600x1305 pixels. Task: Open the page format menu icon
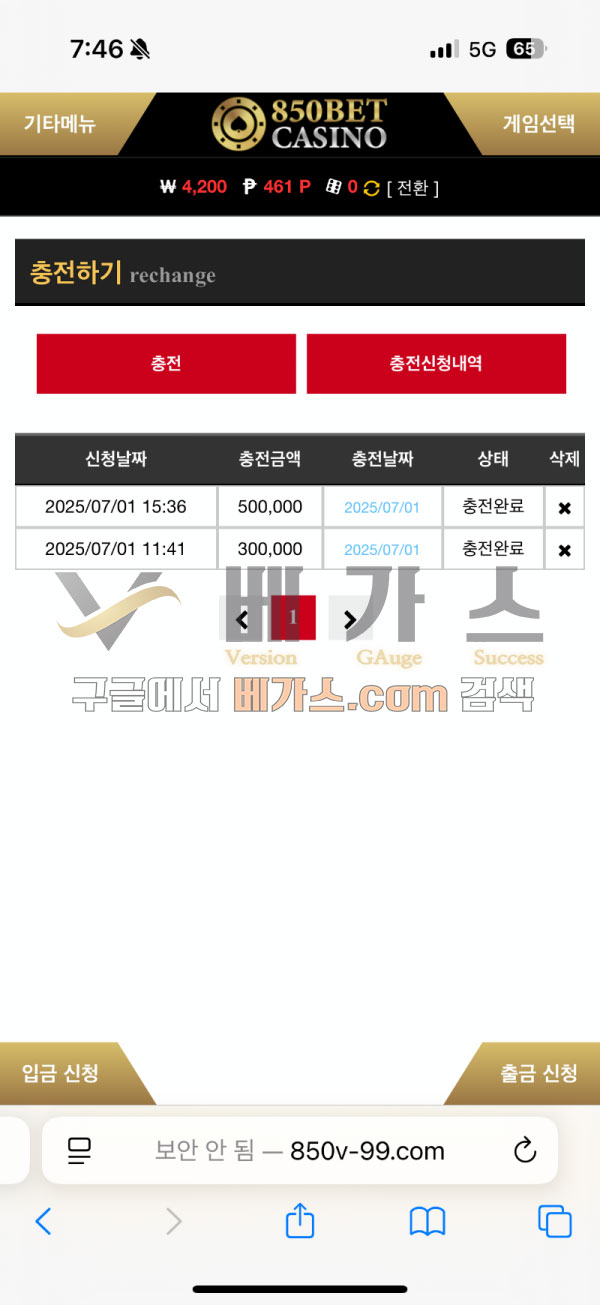(80, 1151)
